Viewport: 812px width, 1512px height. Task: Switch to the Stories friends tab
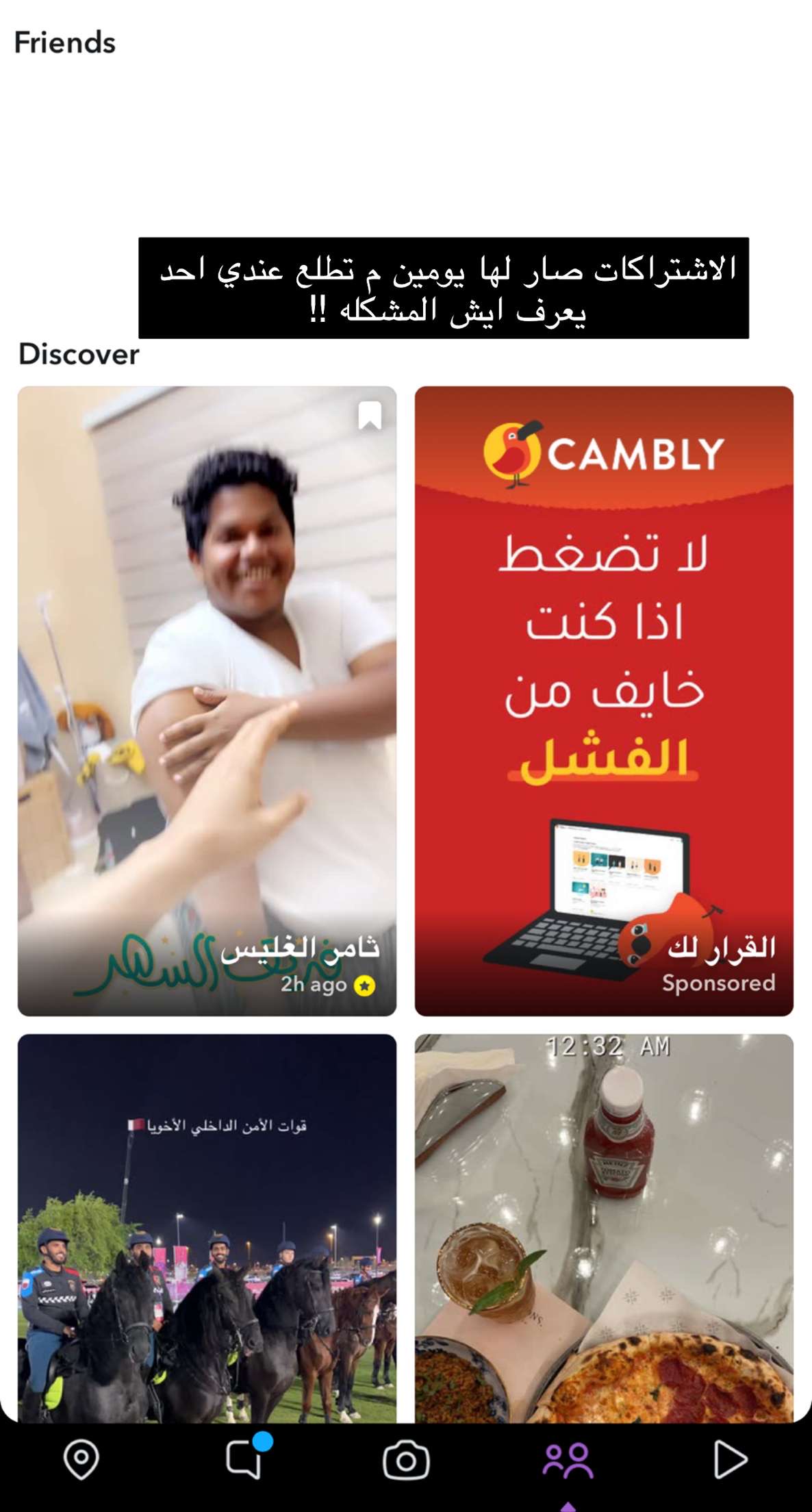[x=568, y=1461]
